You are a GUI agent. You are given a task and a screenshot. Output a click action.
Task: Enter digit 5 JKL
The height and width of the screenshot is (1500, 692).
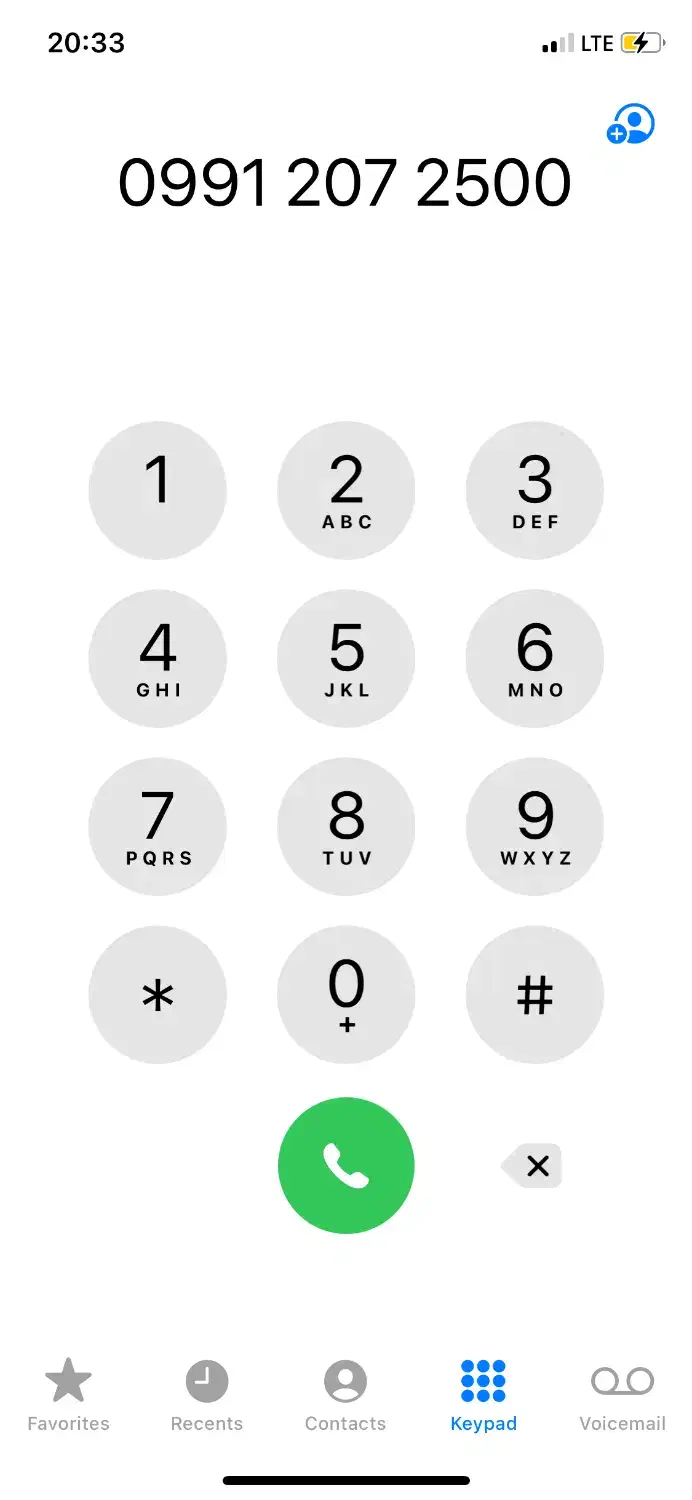pyautogui.click(x=346, y=658)
